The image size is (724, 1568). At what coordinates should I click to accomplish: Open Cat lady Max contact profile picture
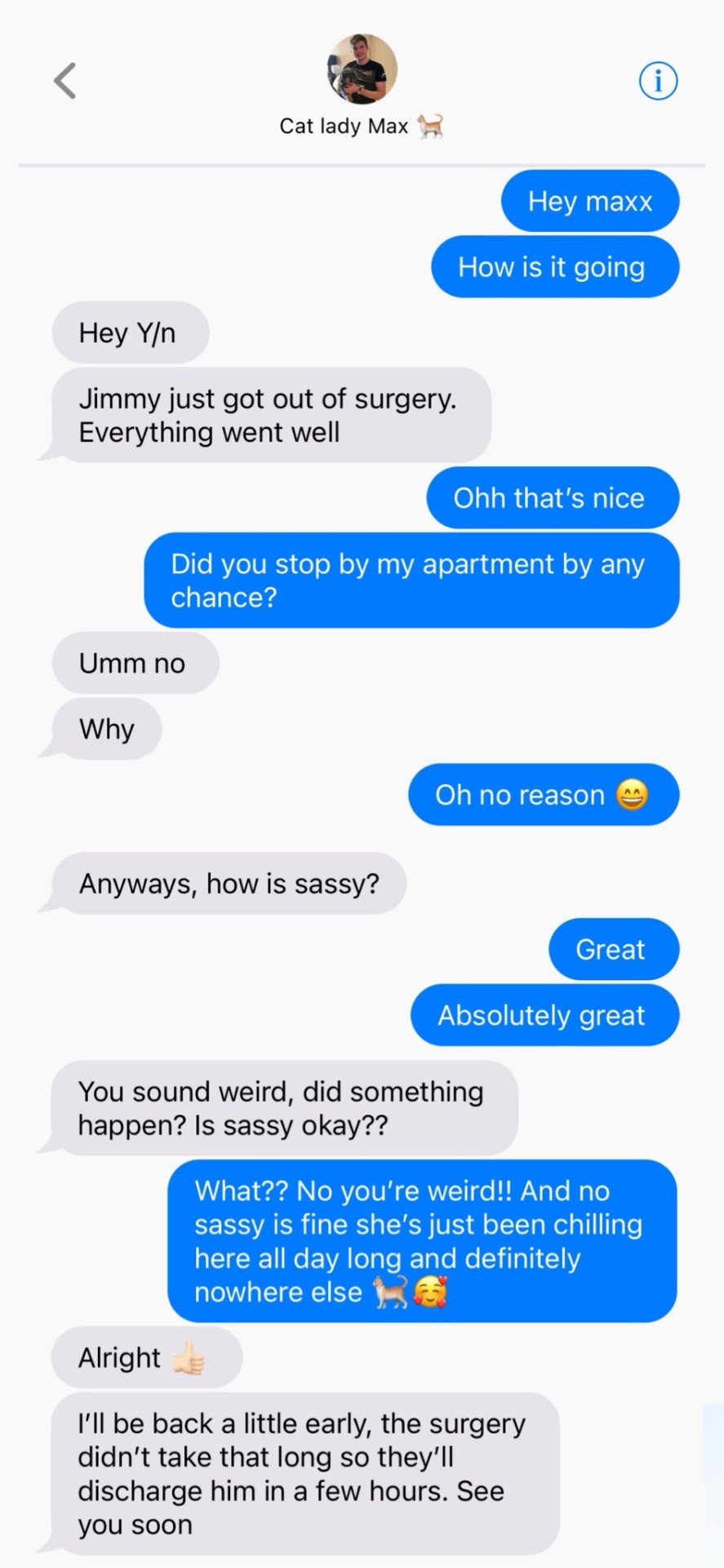(x=362, y=69)
